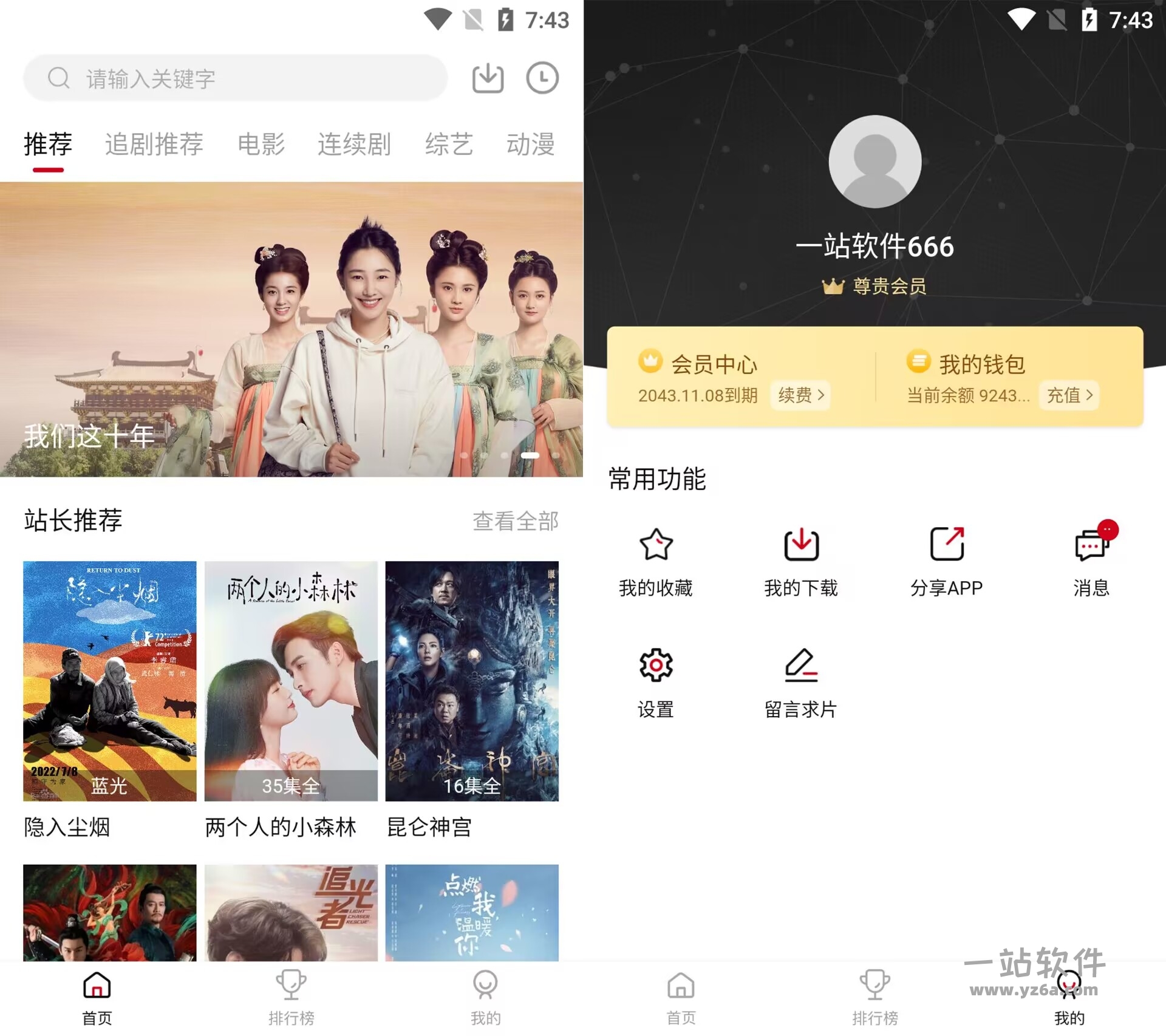Open the 两个人的小森林 series card
The width and height of the screenshot is (1166, 1036).
291,681
